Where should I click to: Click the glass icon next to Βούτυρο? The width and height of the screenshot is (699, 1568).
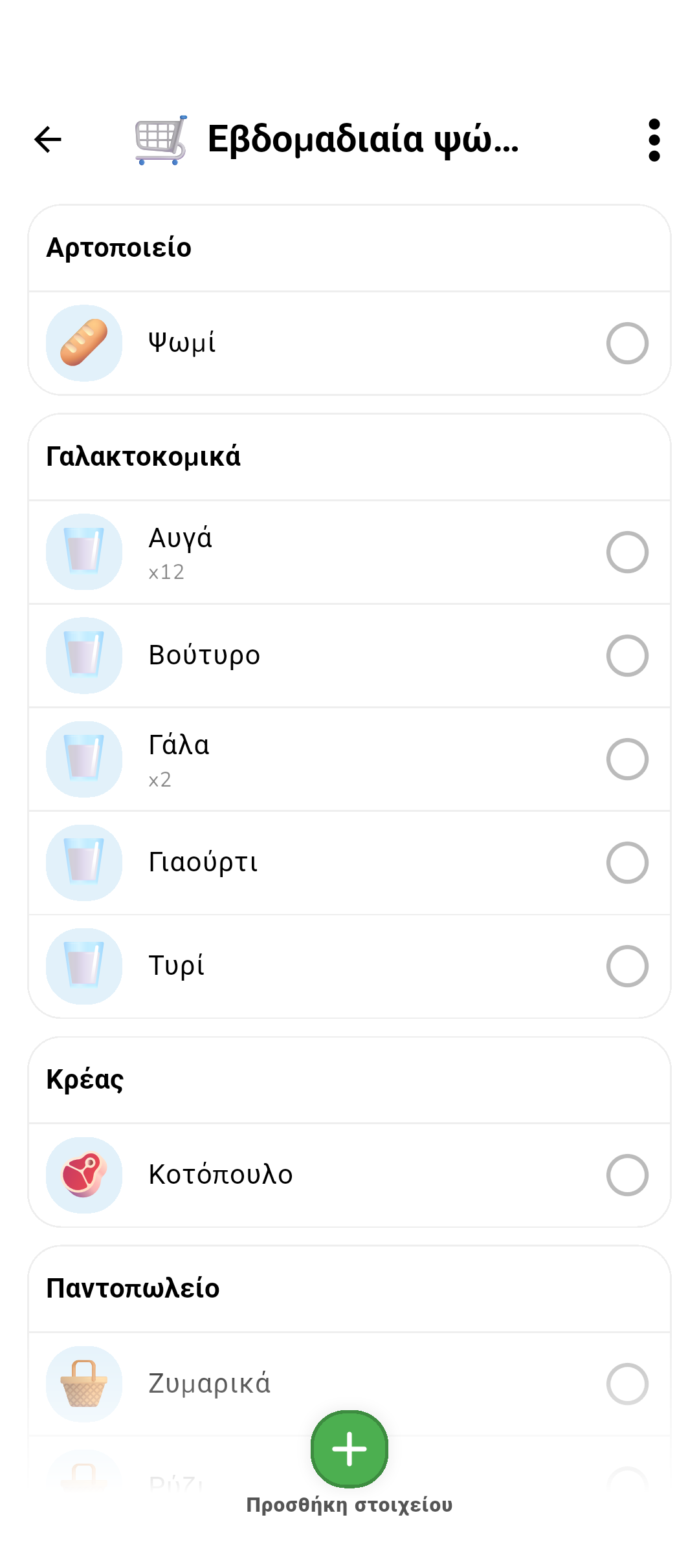(x=84, y=655)
